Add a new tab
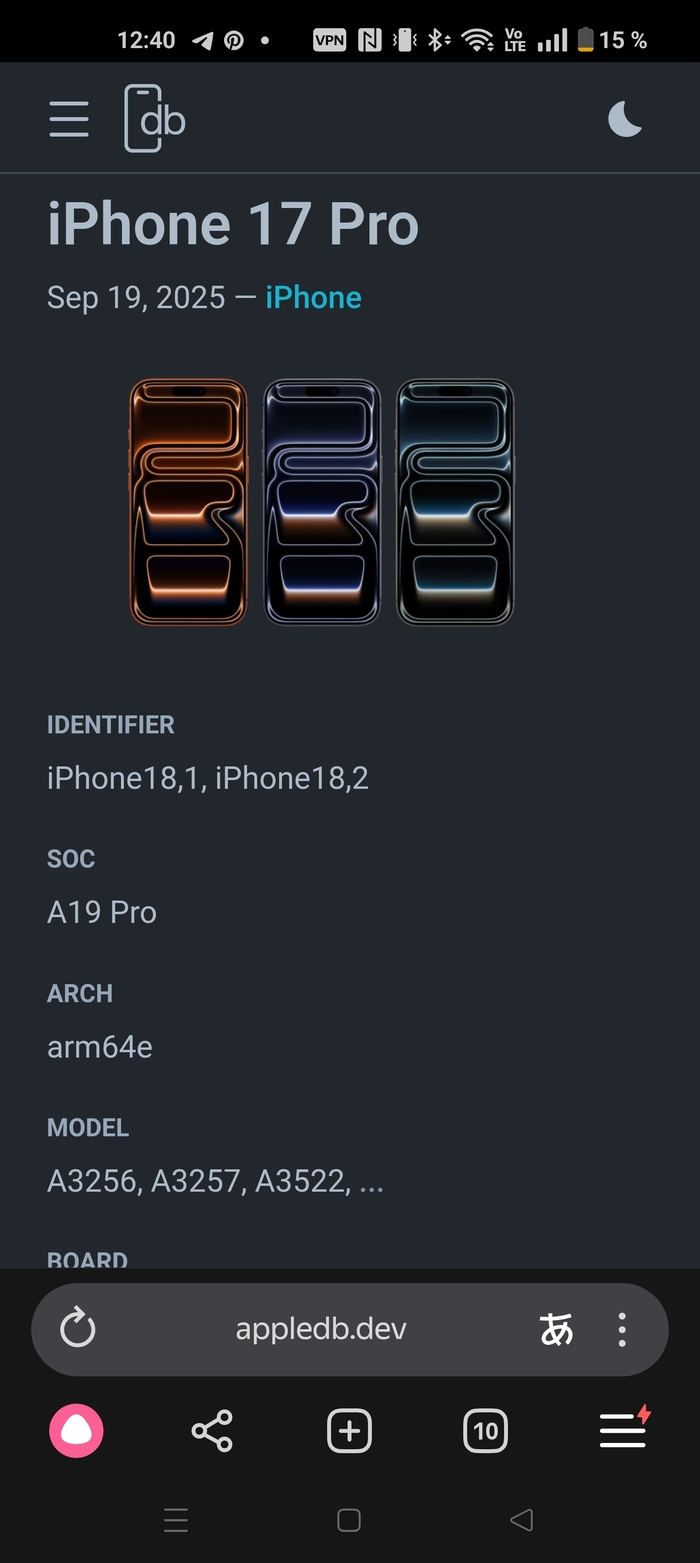Image resolution: width=700 pixels, height=1563 pixels. tap(349, 1431)
